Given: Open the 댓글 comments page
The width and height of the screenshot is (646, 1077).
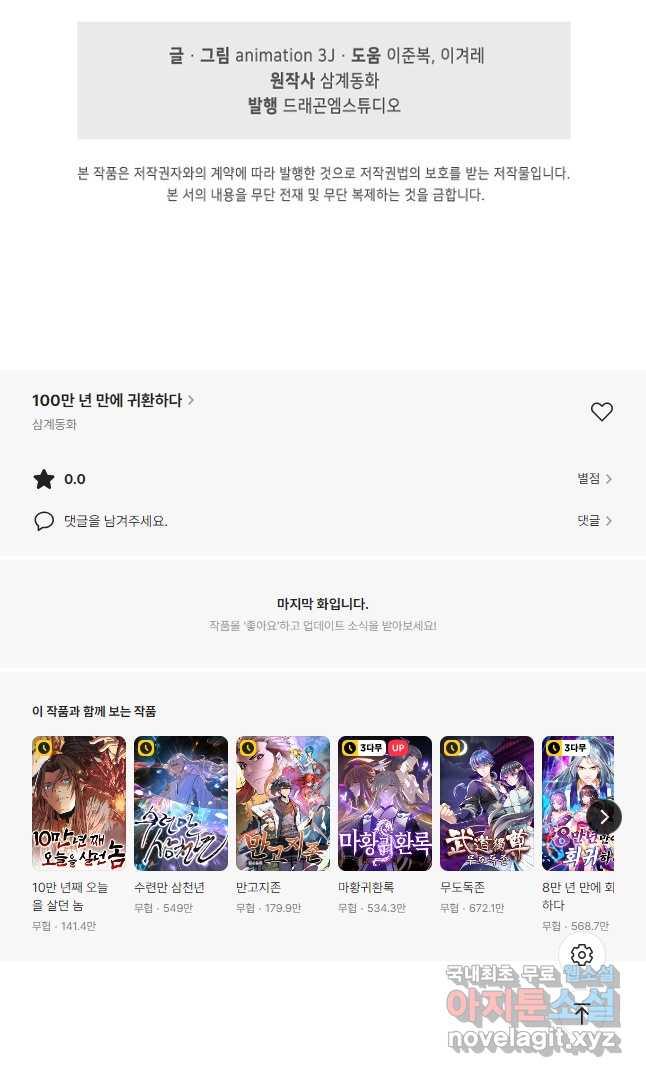Looking at the screenshot, I should [594, 521].
